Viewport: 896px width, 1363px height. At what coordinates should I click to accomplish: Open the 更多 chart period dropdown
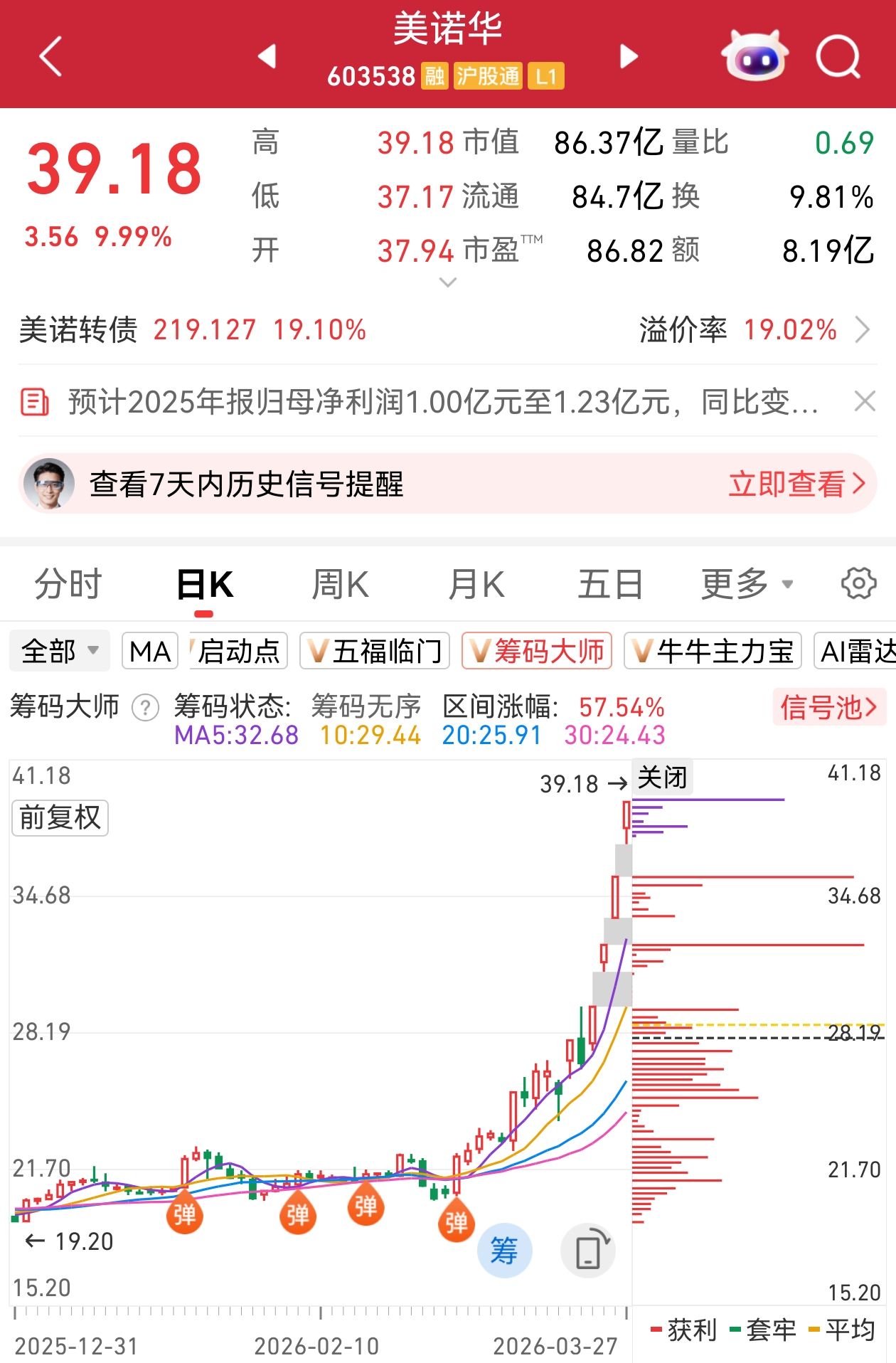746,585
